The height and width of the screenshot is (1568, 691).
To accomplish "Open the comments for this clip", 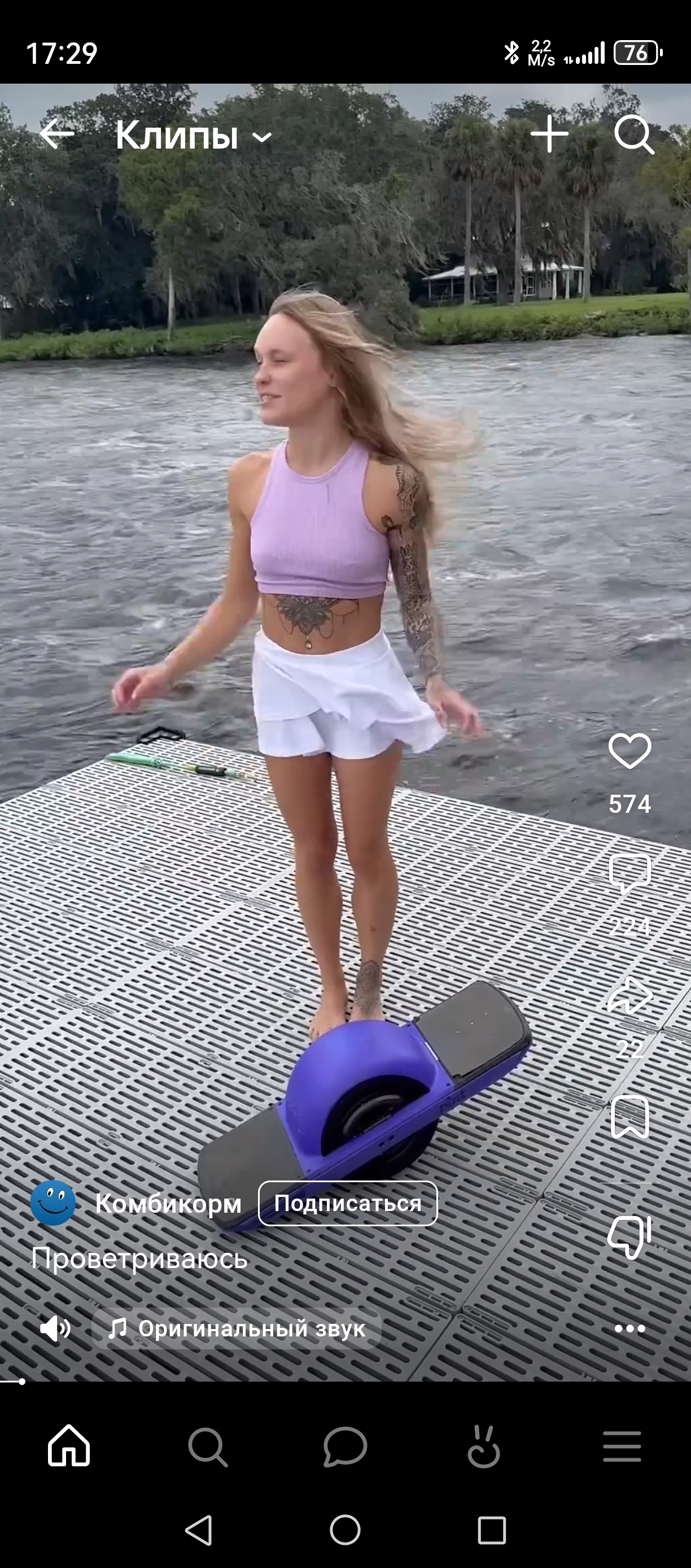I will point(629,873).
